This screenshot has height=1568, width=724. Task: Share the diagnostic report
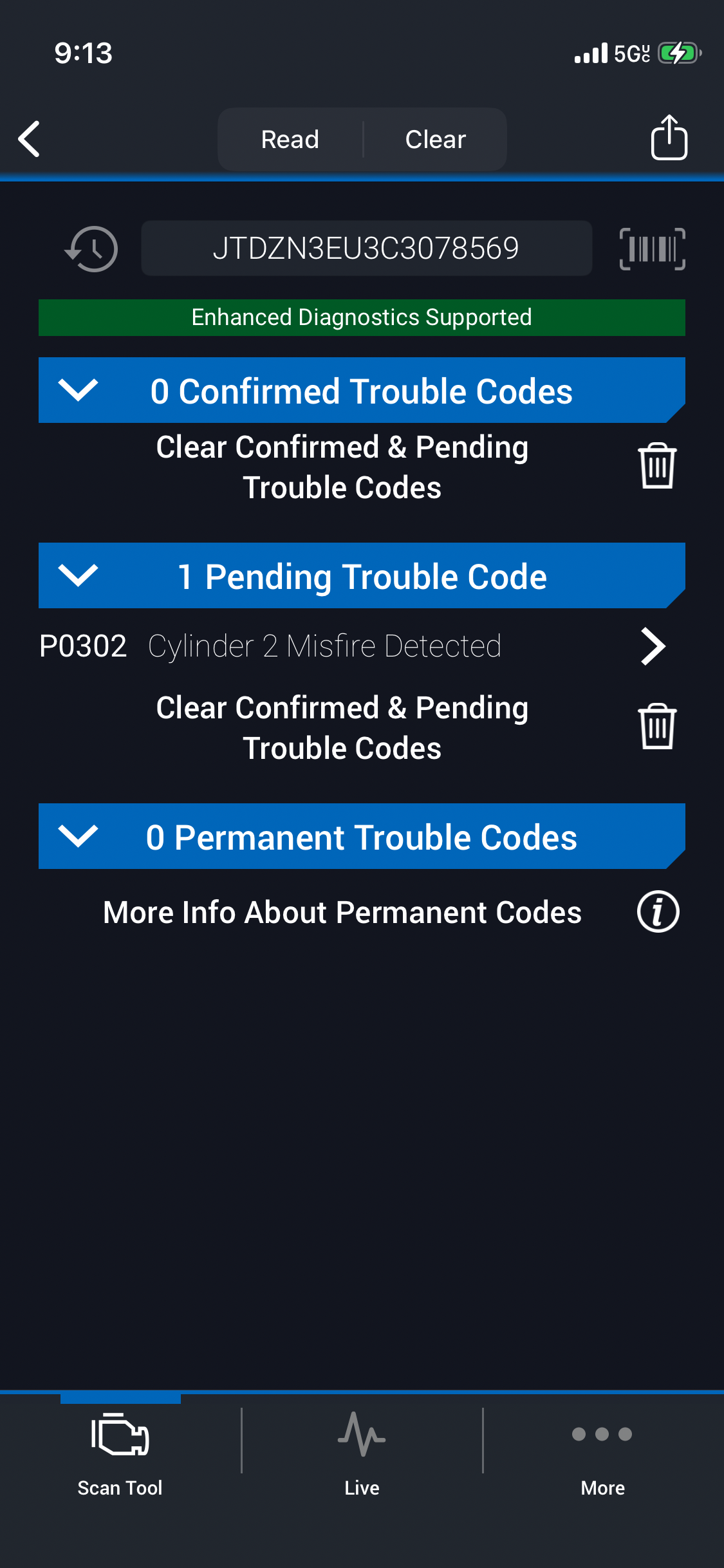pyautogui.click(x=669, y=138)
